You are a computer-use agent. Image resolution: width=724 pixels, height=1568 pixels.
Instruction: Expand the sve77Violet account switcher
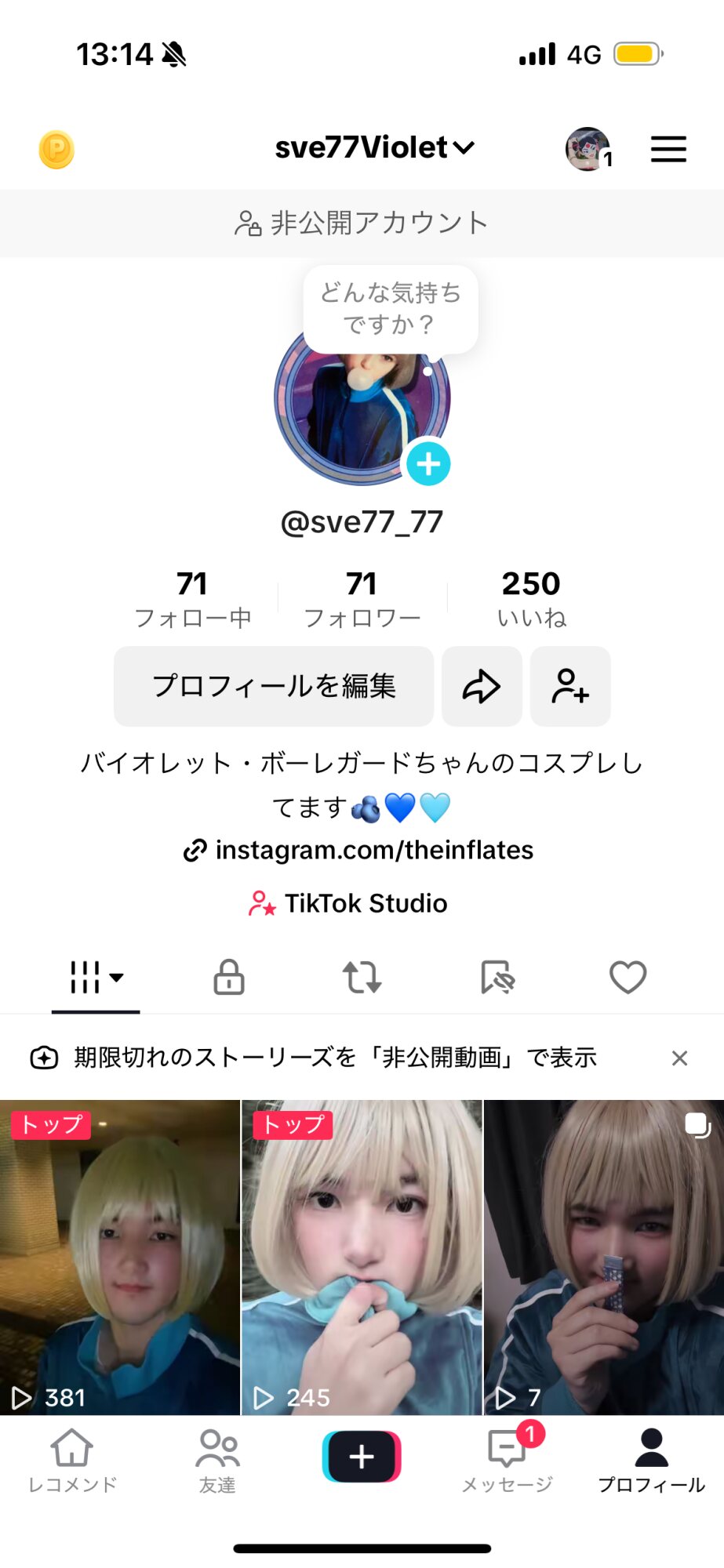click(x=375, y=147)
